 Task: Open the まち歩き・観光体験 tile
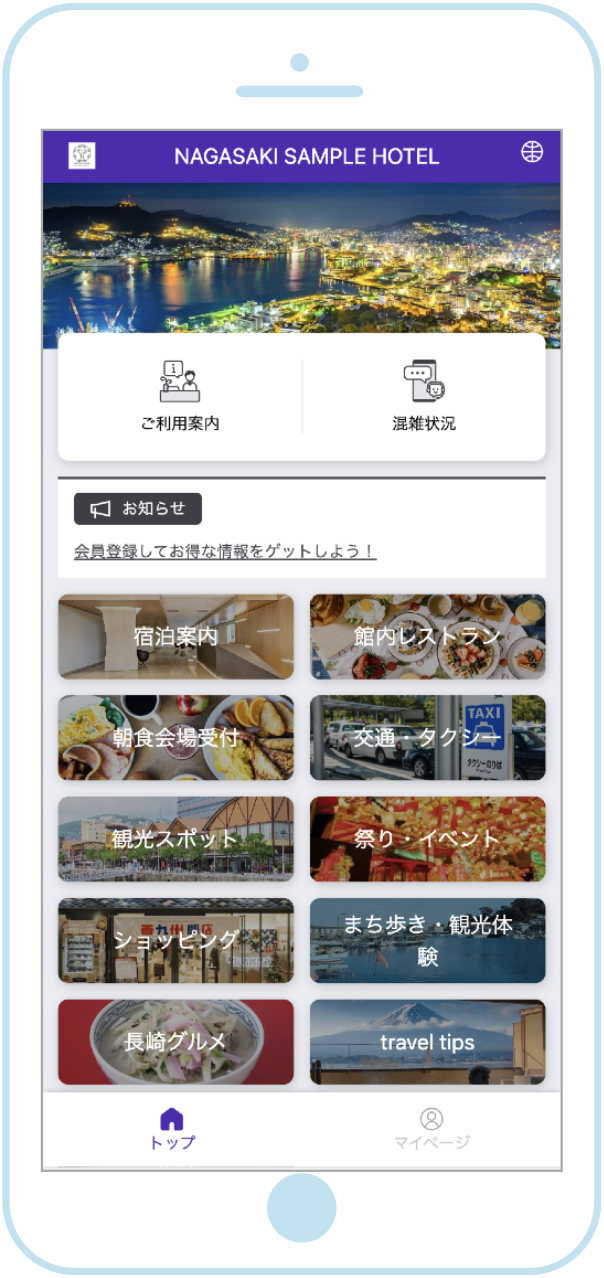(428, 941)
